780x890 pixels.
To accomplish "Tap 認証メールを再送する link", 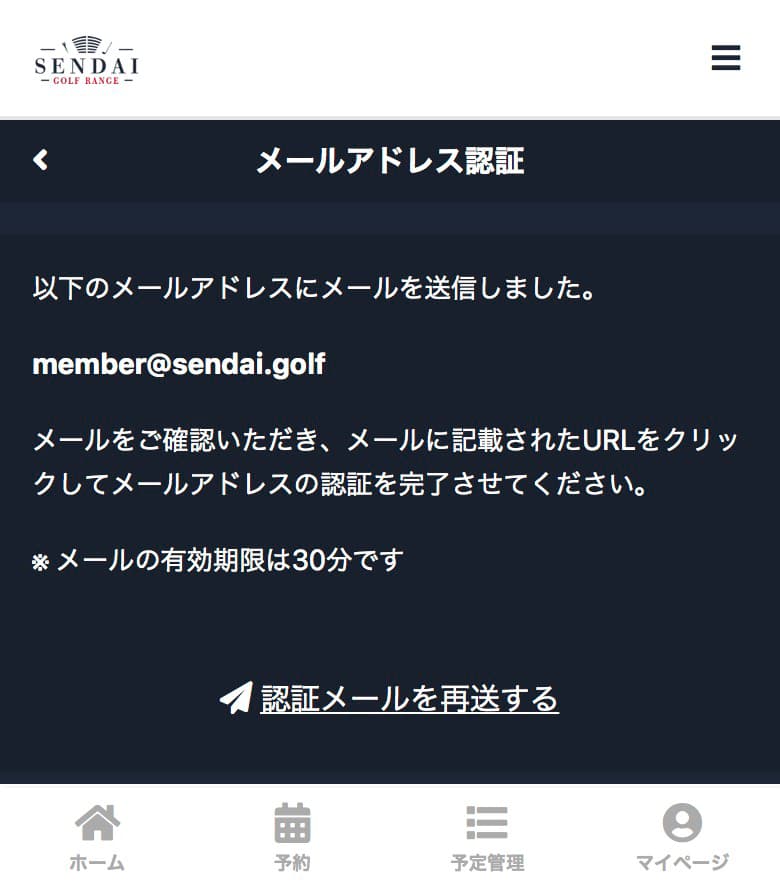I will (390, 698).
